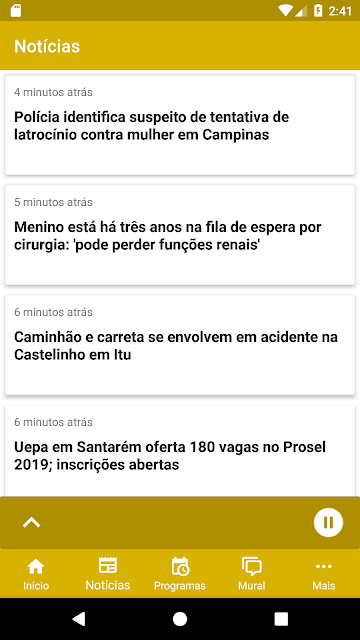Open the Mais menu tab
Image resolution: width=360 pixels, height=640 pixels.
point(324,574)
